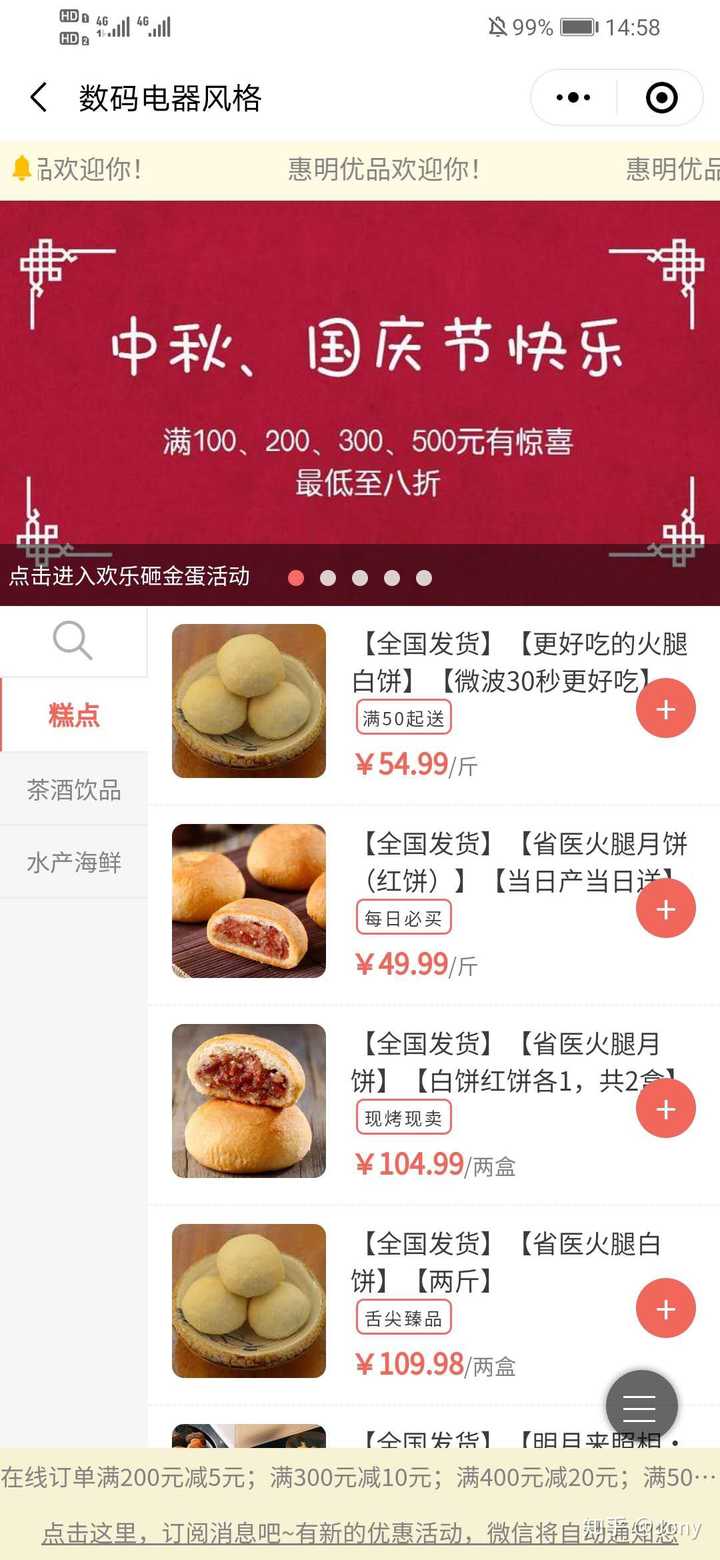
Task: Go back from the 数码电器风格 page
Action: pyautogui.click(x=39, y=98)
